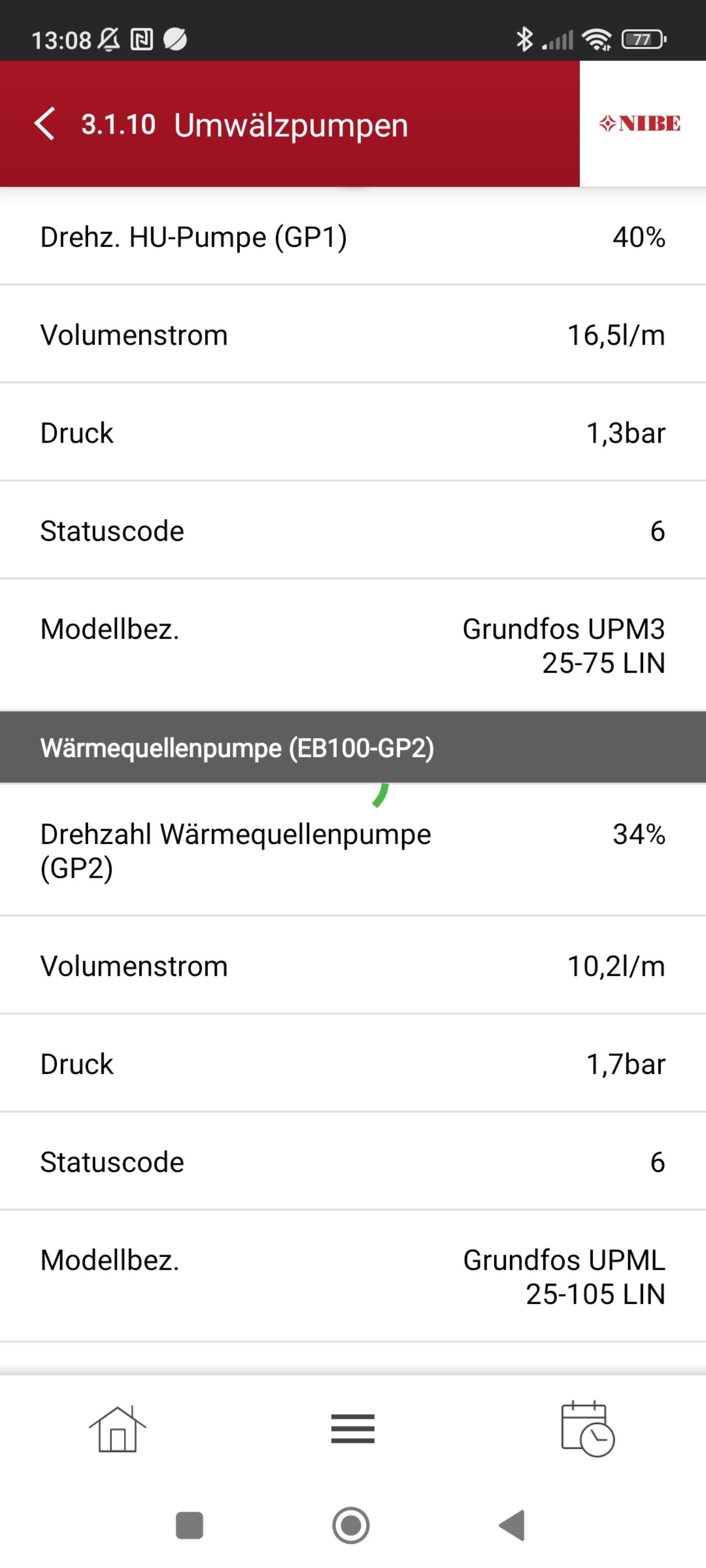Open the calendar schedule tab

point(587,1429)
